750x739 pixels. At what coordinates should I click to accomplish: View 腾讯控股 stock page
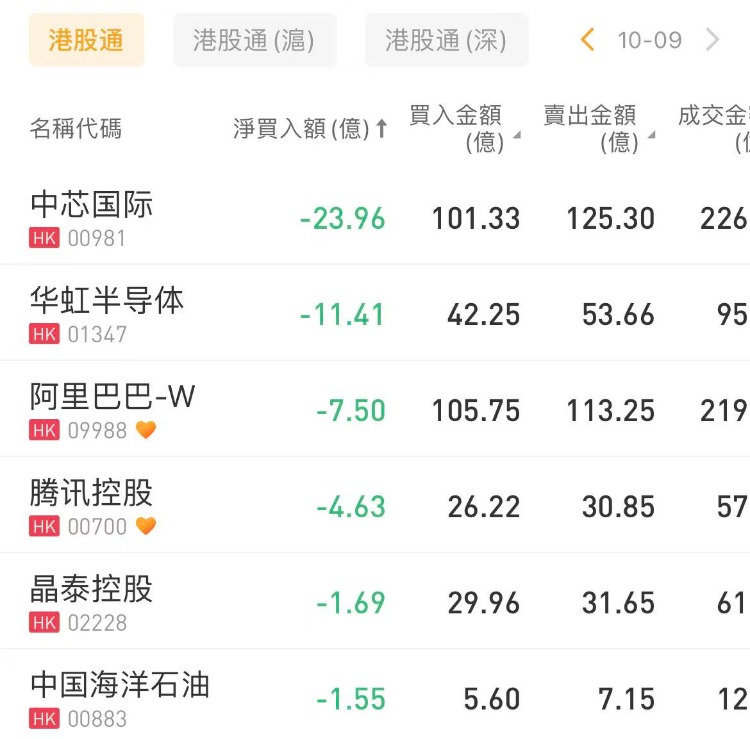92,504
